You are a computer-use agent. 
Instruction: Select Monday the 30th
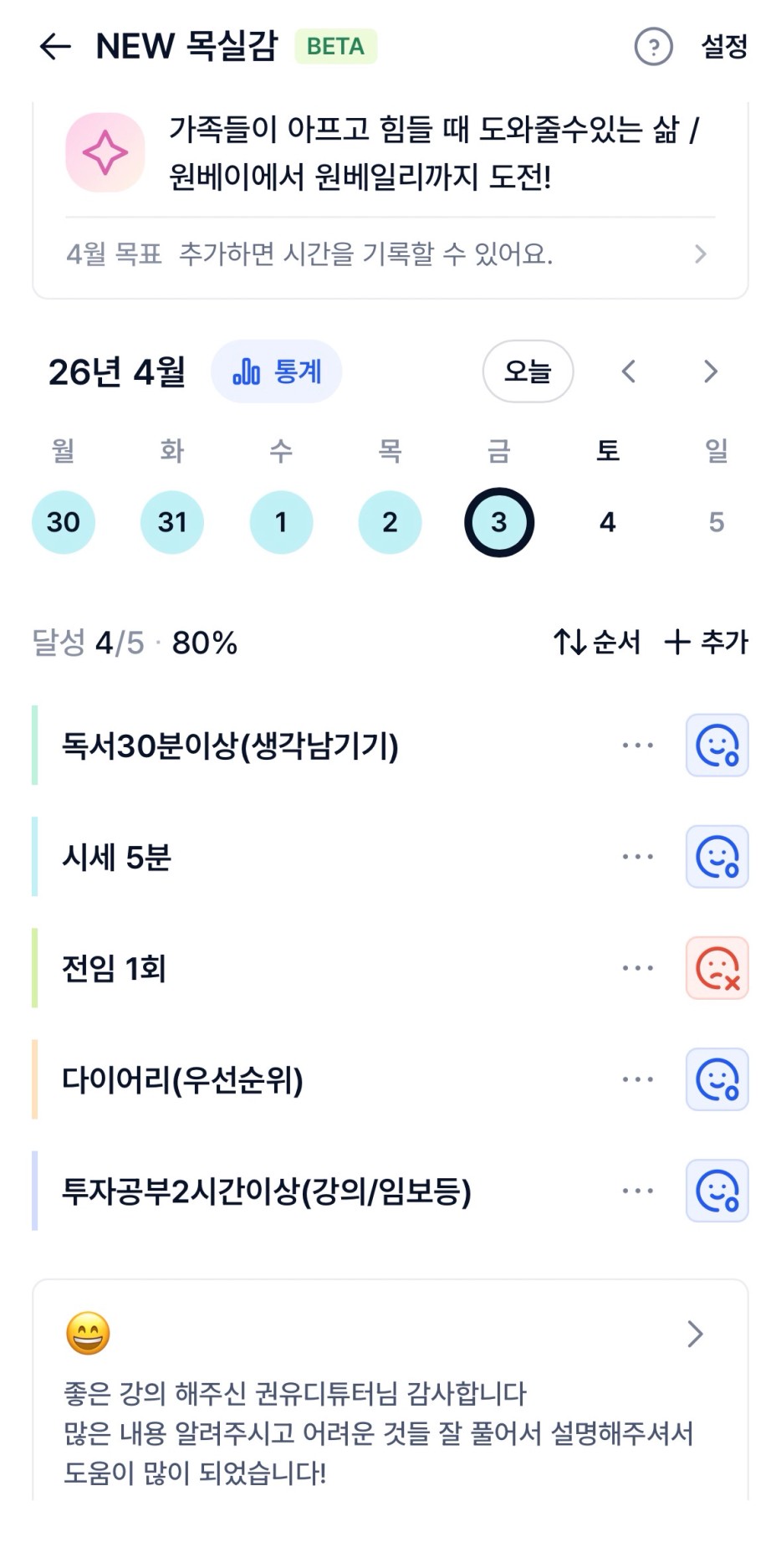click(64, 522)
